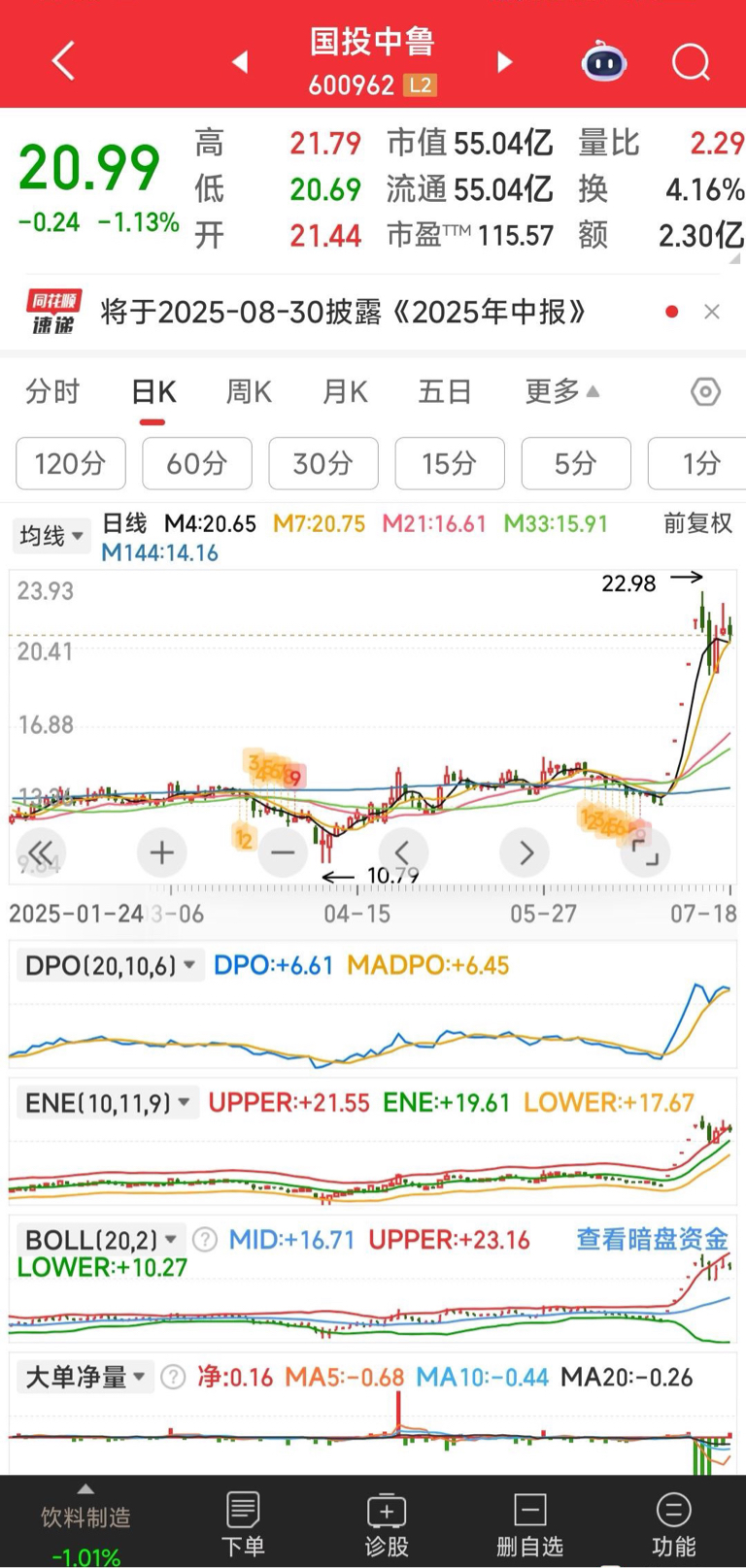
Task: Select the 15分 interval chip
Action: point(450,463)
